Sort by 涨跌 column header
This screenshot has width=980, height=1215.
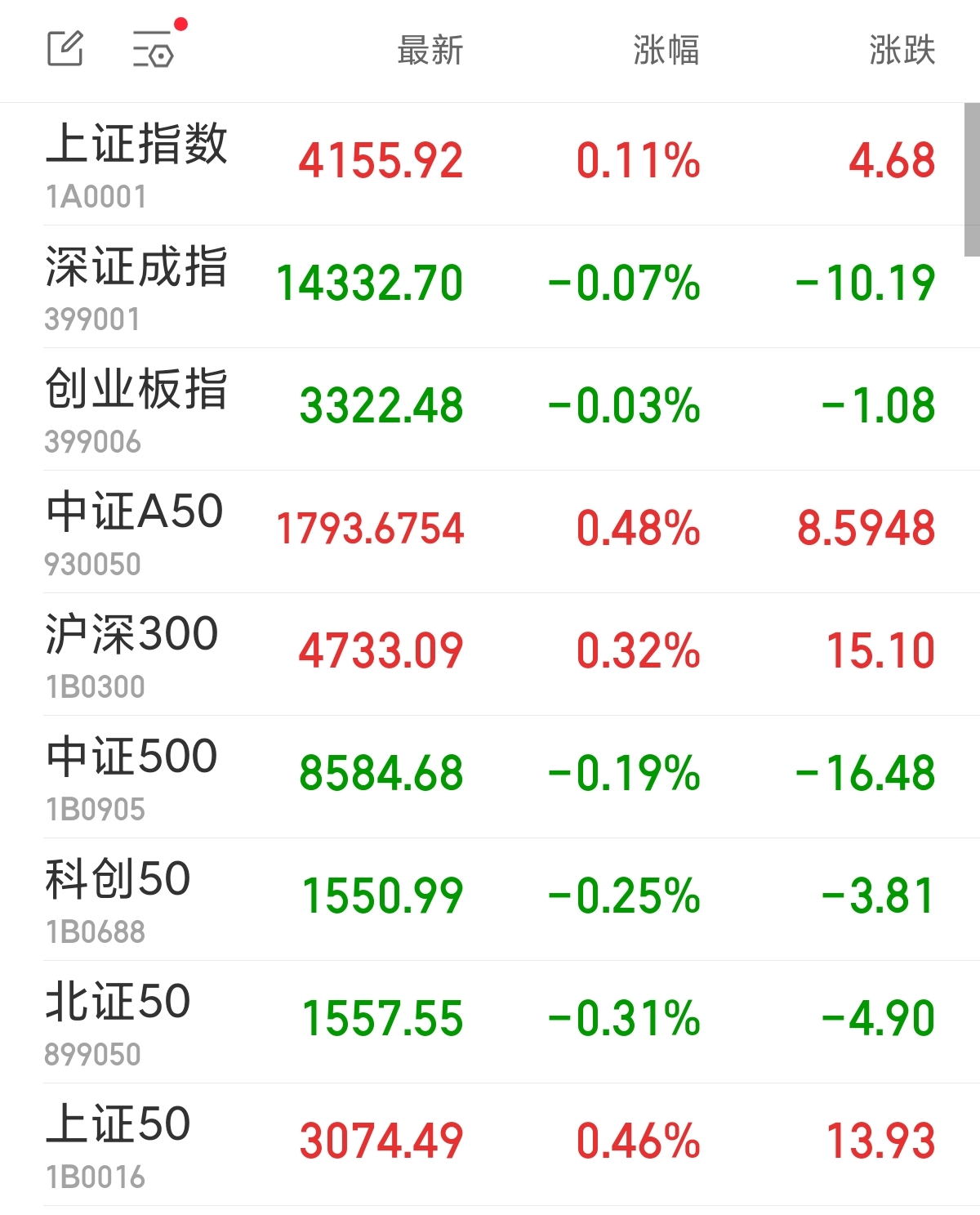(x=902, y=51)
